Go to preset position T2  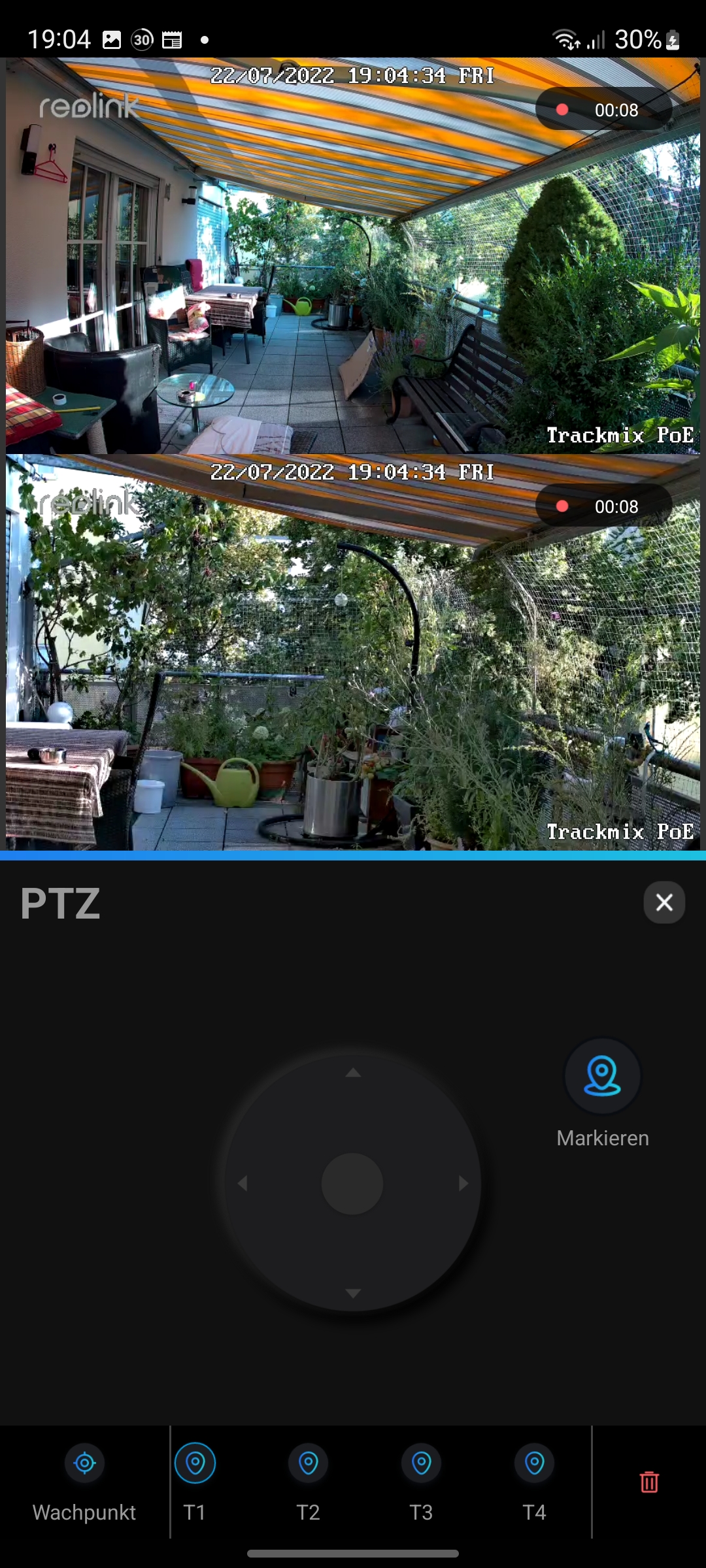[308, 1463]
